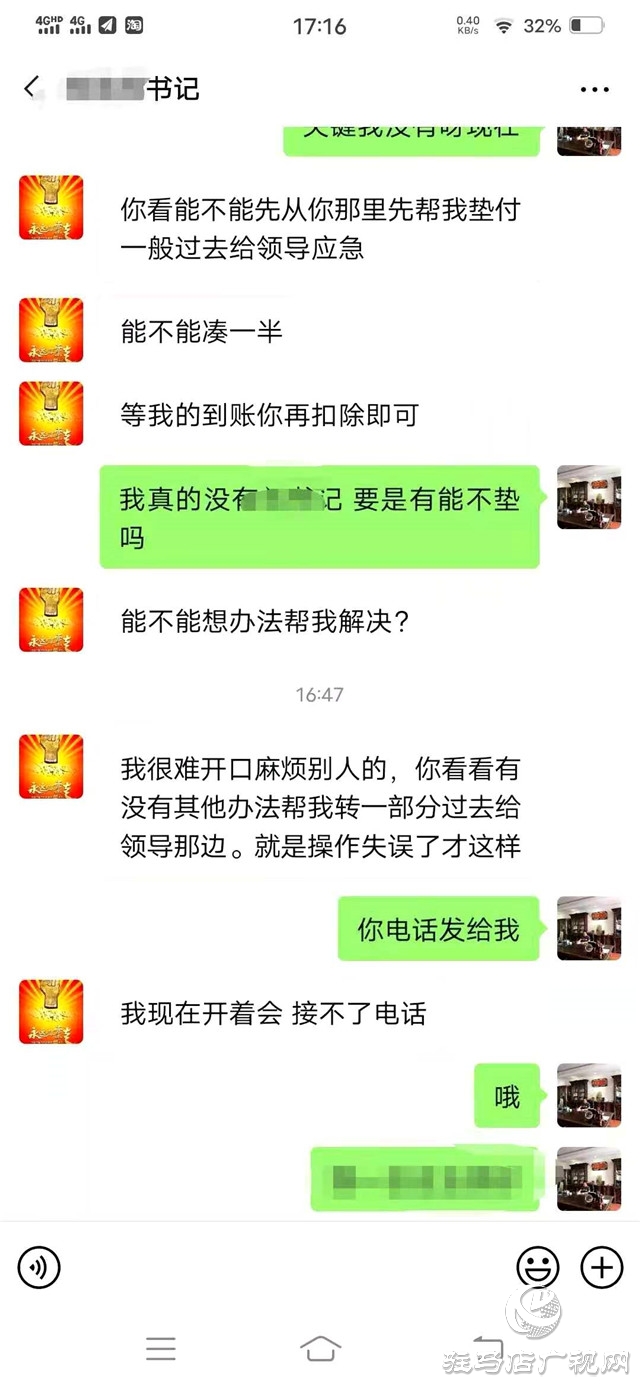Image resolution: width=640 pixels, height=1386 pixels.
Task: View my avatar beside '你电话发给我'
Action: 588,928
